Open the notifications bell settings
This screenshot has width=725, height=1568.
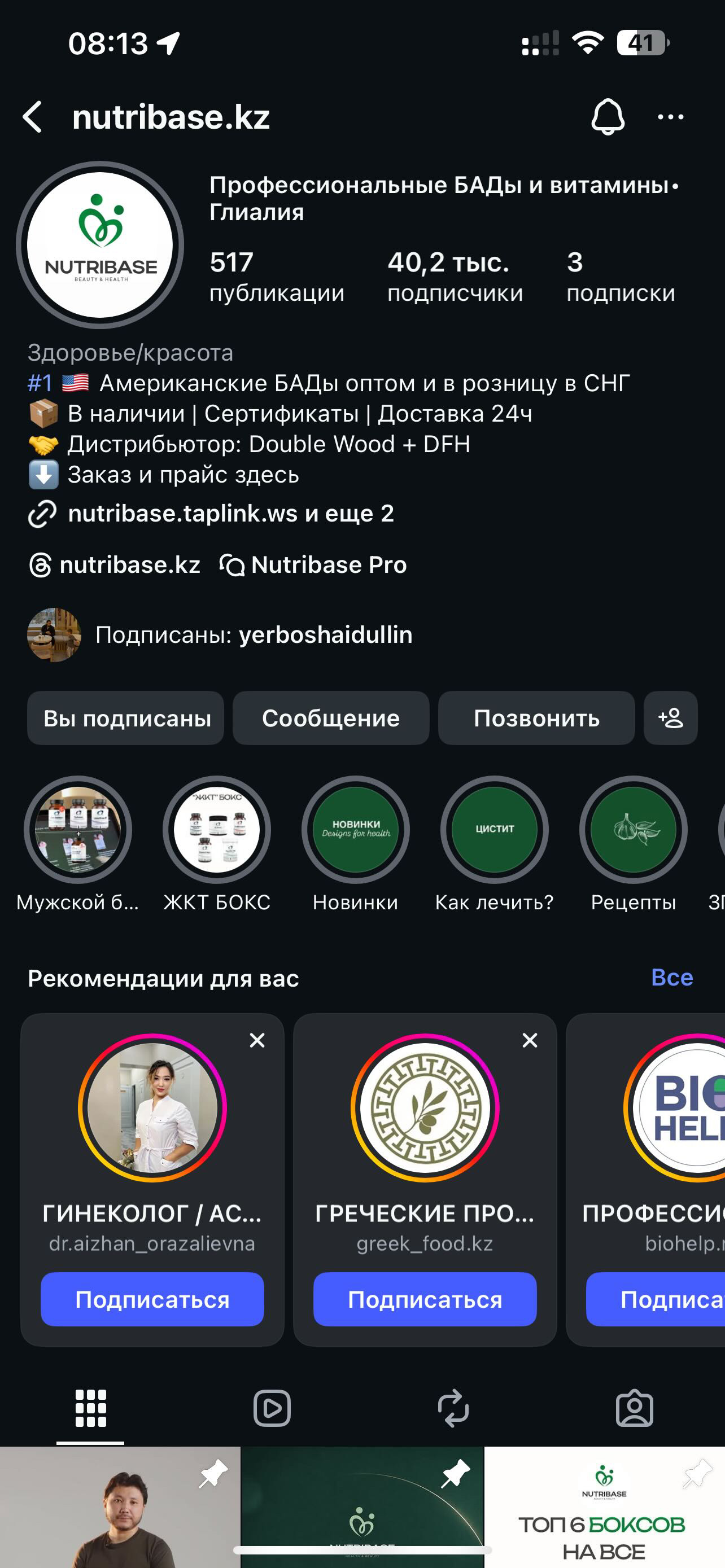607,117
